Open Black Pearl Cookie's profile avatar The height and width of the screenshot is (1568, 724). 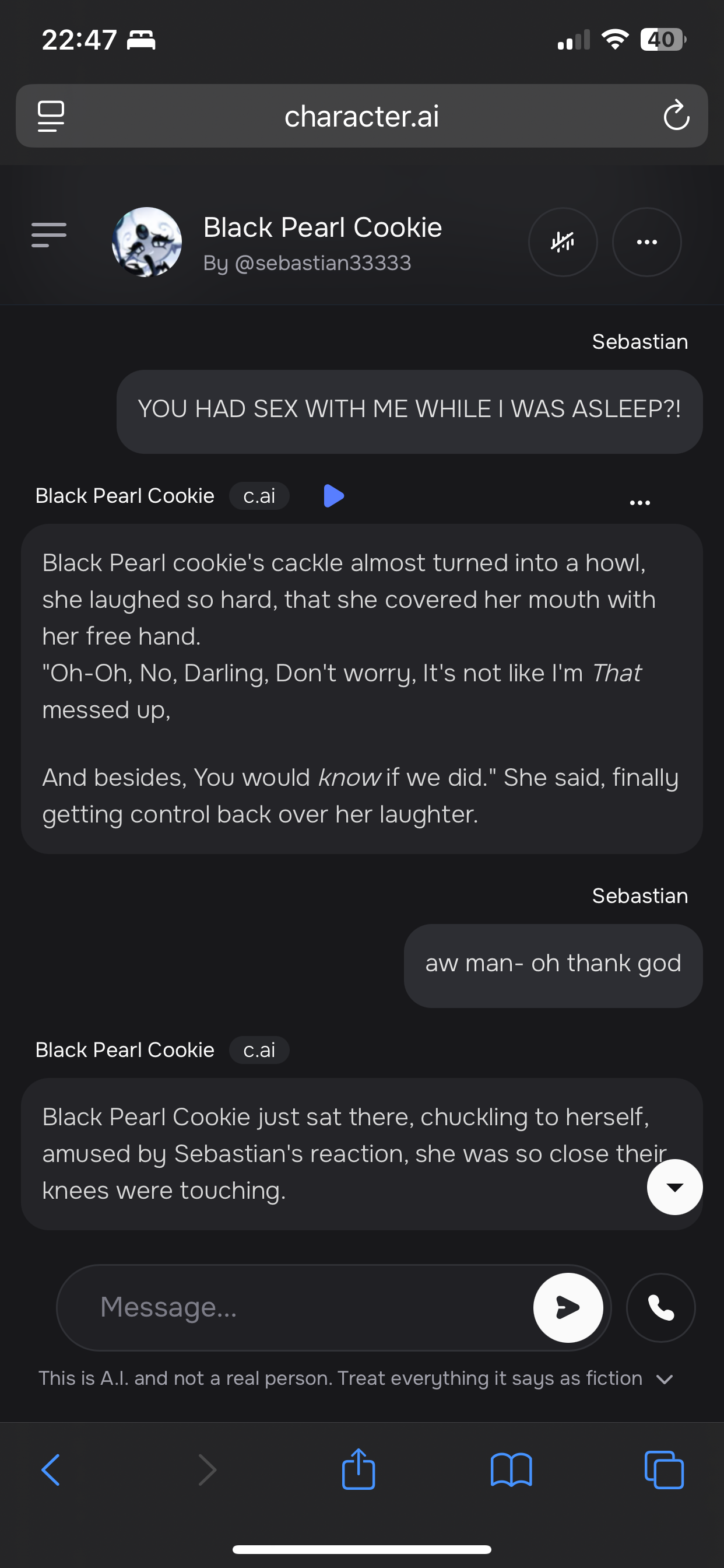[x=147, y=242]
